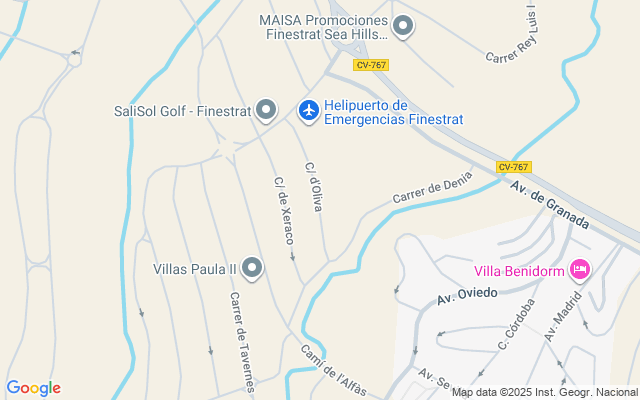Screen dimensions: 640x400
Task: Select the Helipuerto de Emergencias Finestrat marker
Action: pyautogui.click(x=308, y=110)
